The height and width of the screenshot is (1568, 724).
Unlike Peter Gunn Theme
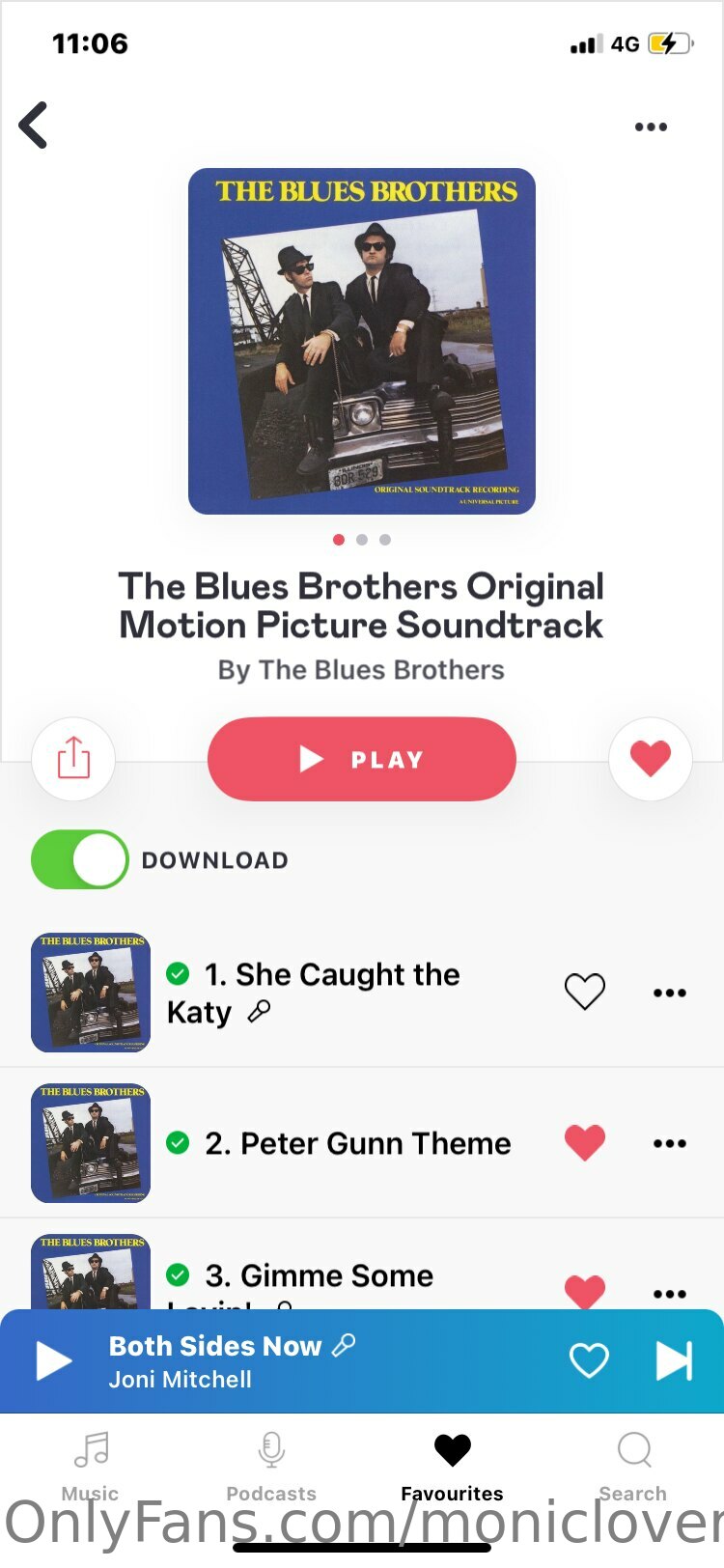coord(585,1143)
